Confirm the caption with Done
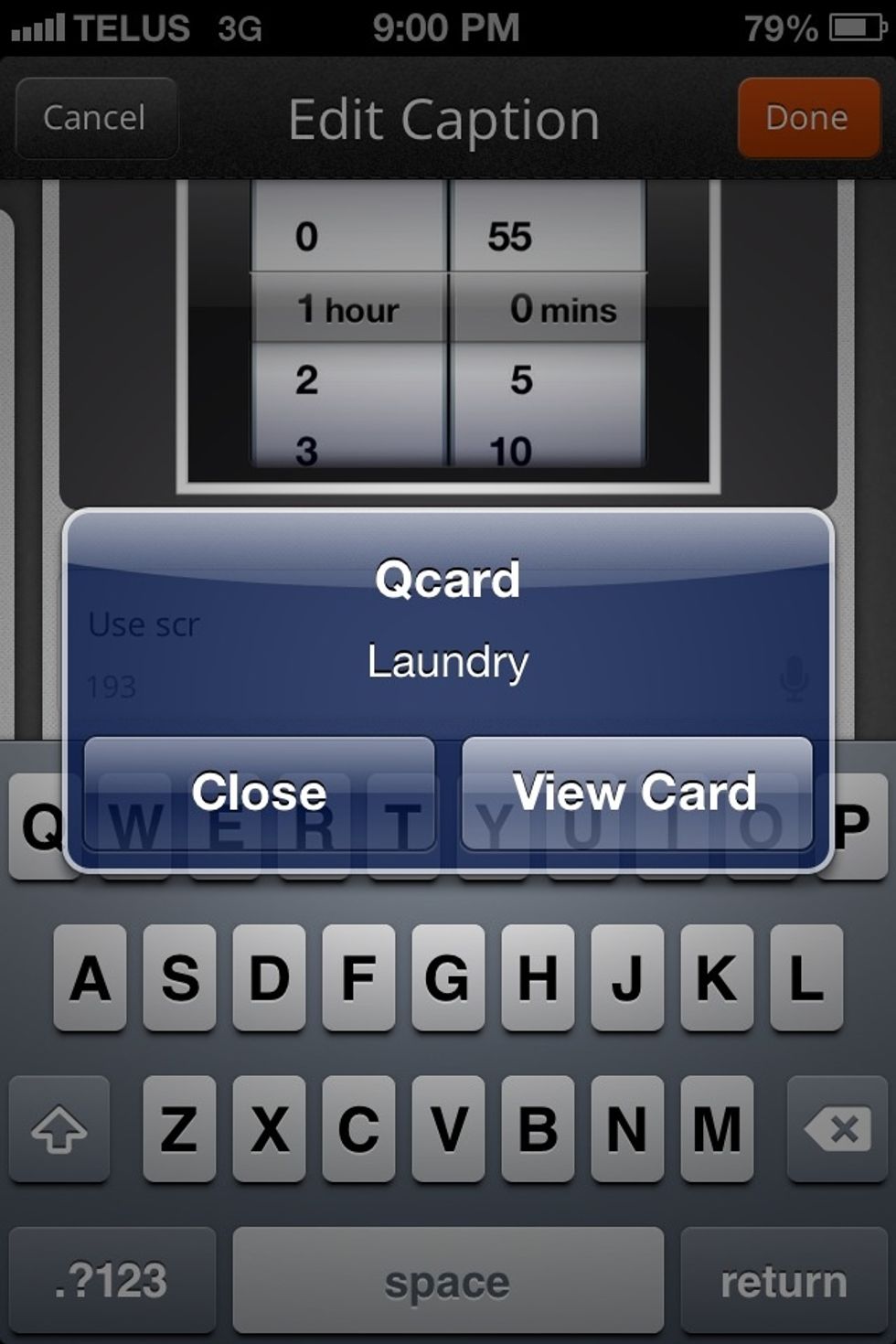 tap(807, 118)
